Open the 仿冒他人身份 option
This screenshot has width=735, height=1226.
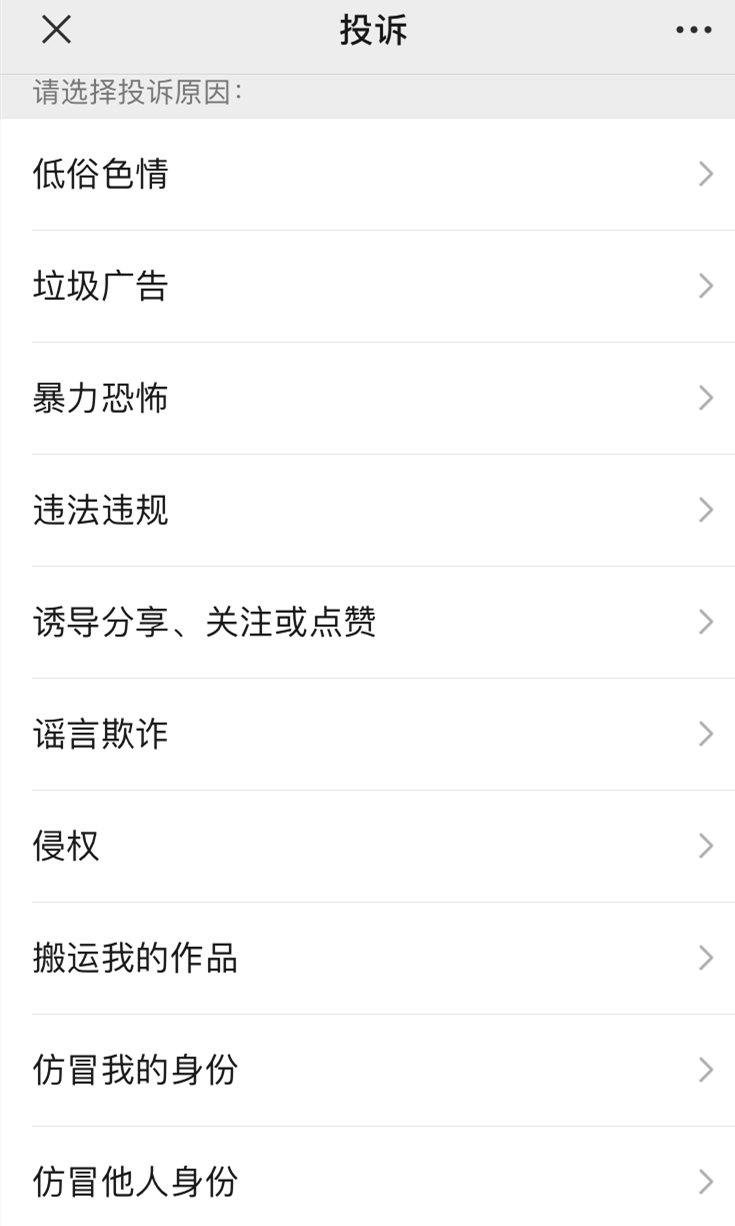367,1182
